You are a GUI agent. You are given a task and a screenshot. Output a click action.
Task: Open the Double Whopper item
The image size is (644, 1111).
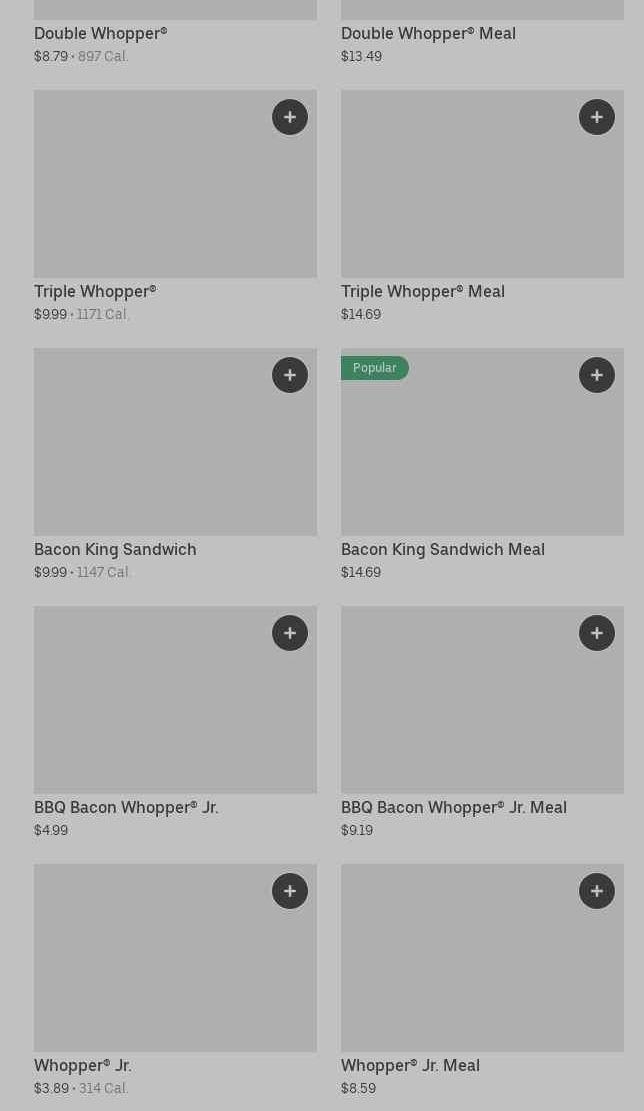click(175, 33)
